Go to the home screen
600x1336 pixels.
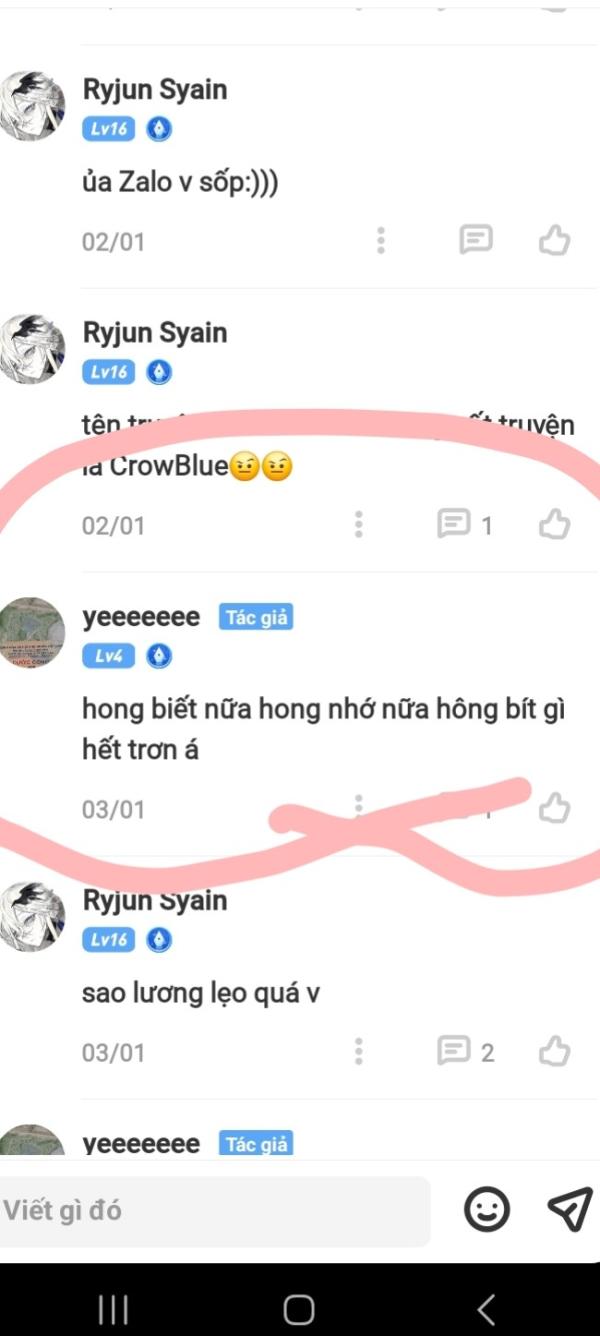coord(299,1308)
